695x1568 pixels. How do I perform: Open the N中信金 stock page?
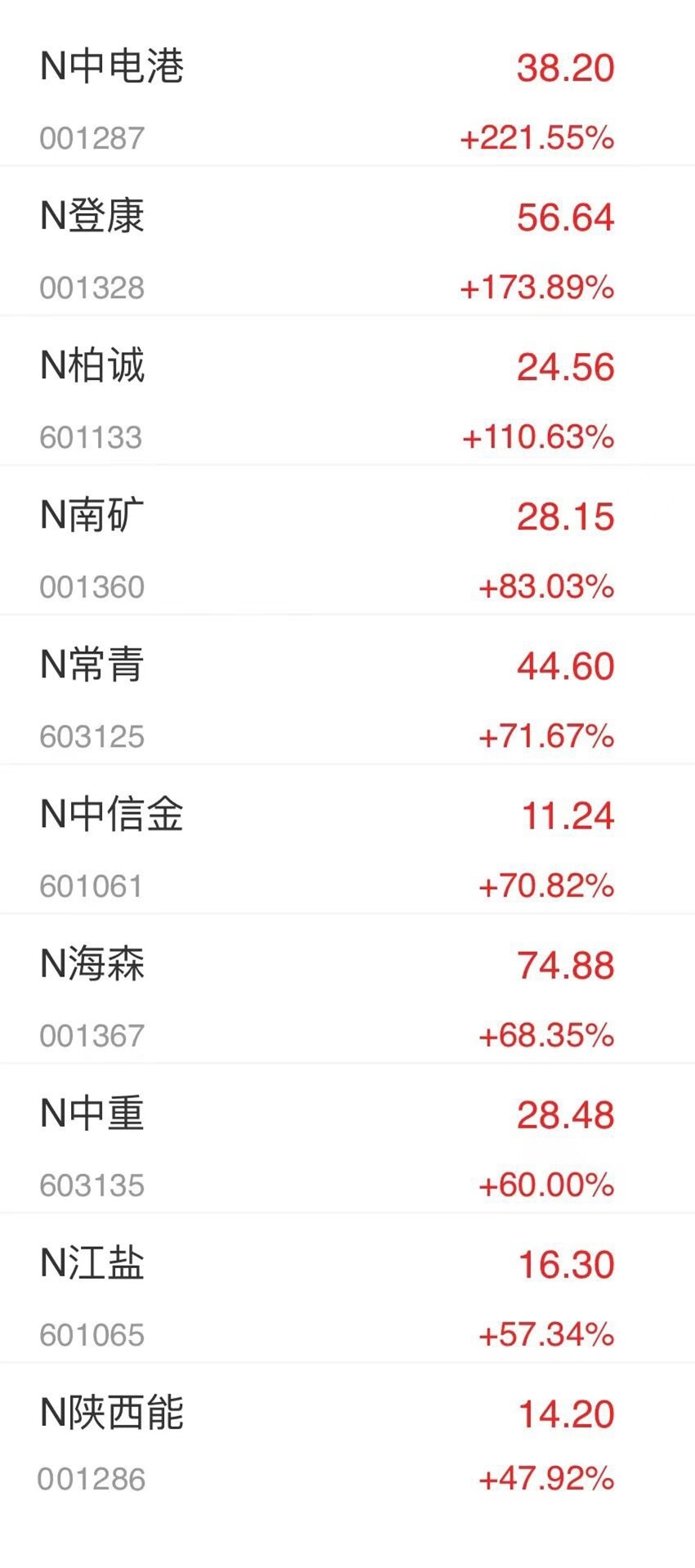tap(112, 815)
